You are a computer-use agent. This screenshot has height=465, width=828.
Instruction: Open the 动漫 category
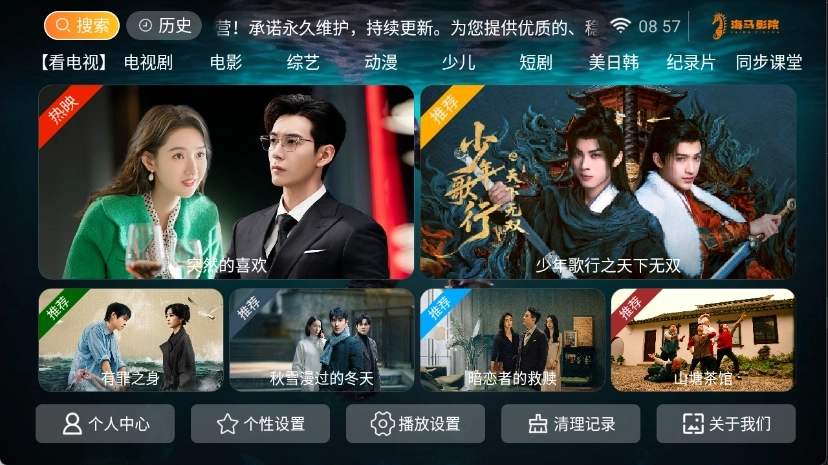(381, 62)
